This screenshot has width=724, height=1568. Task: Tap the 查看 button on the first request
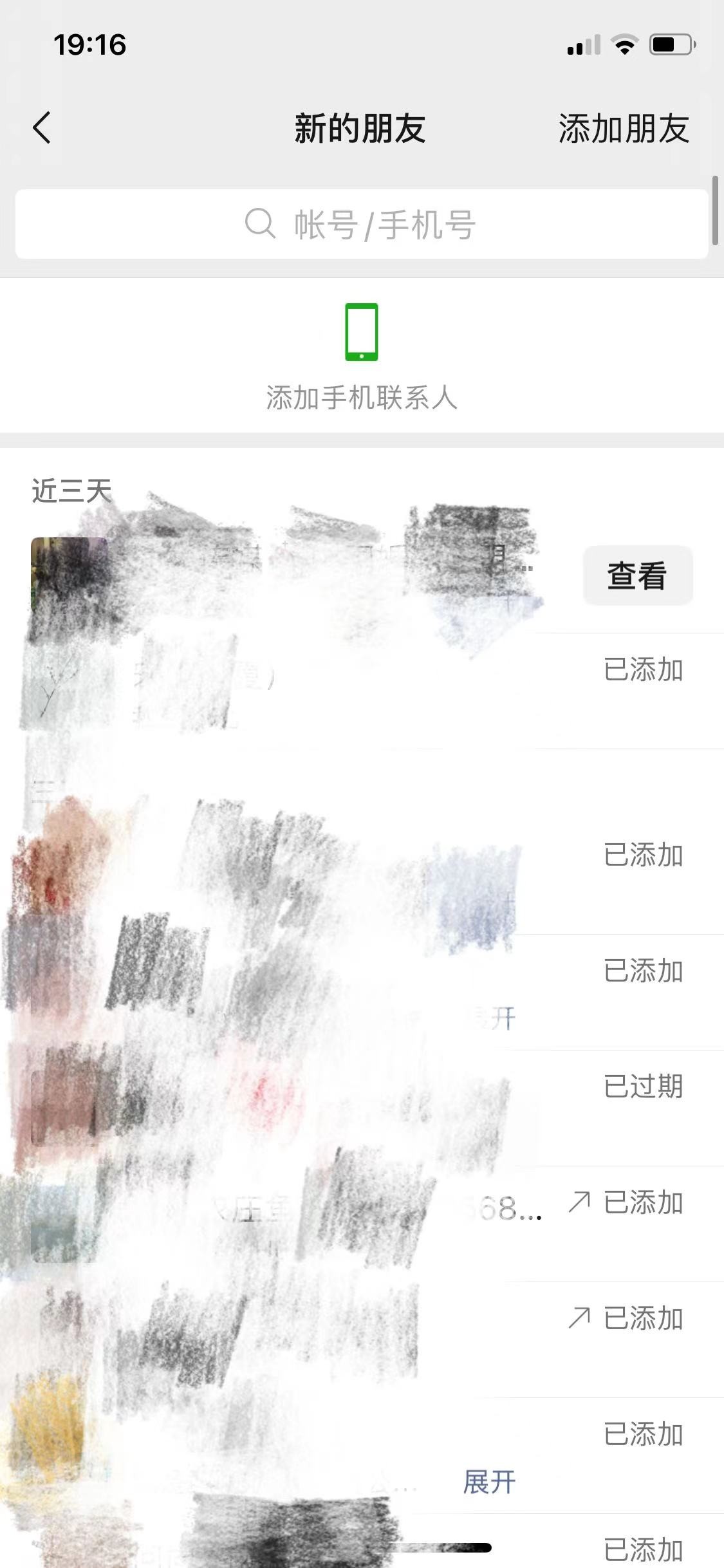(x=637, y=575)
